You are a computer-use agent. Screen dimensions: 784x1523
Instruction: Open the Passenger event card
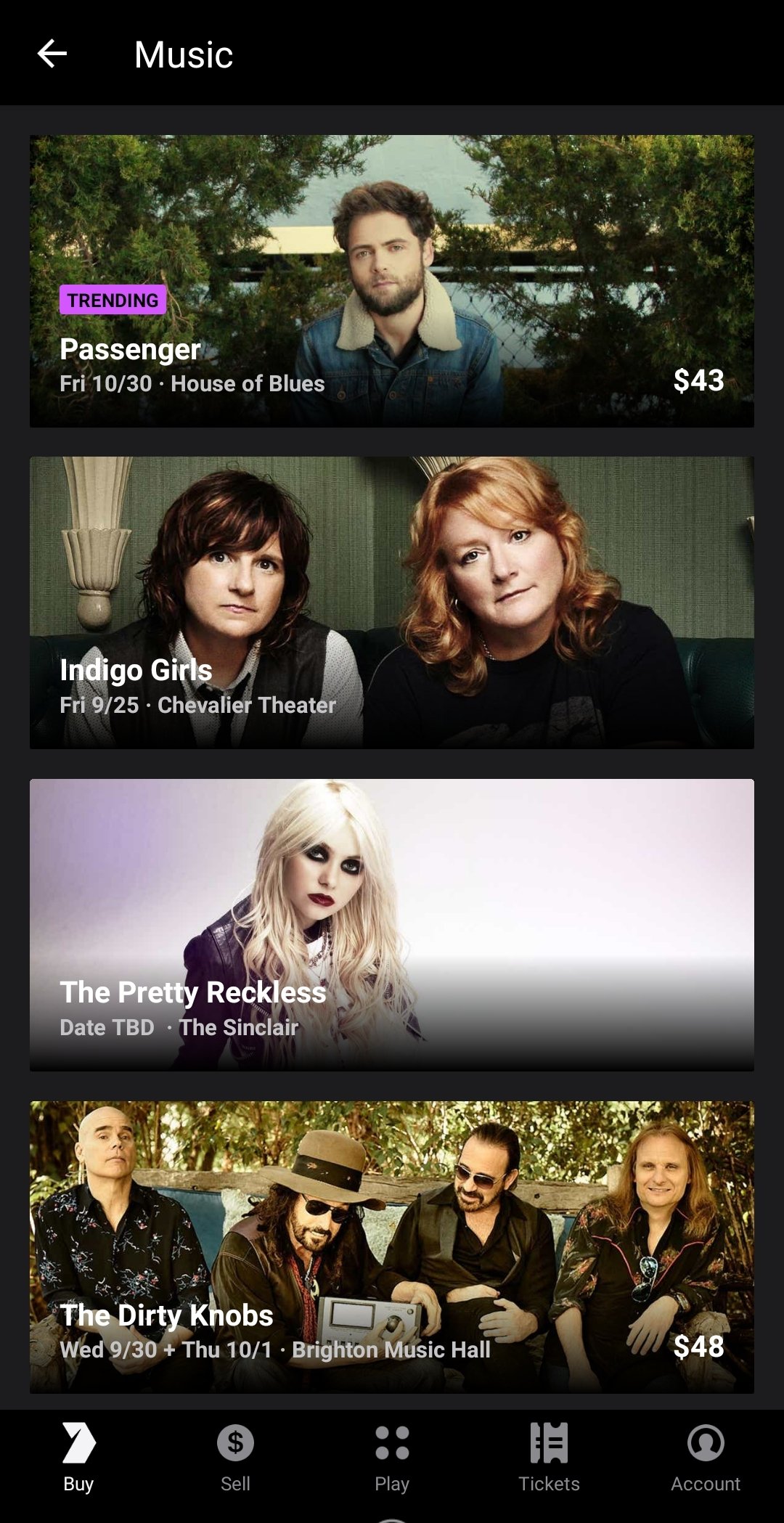coord(392,281)
